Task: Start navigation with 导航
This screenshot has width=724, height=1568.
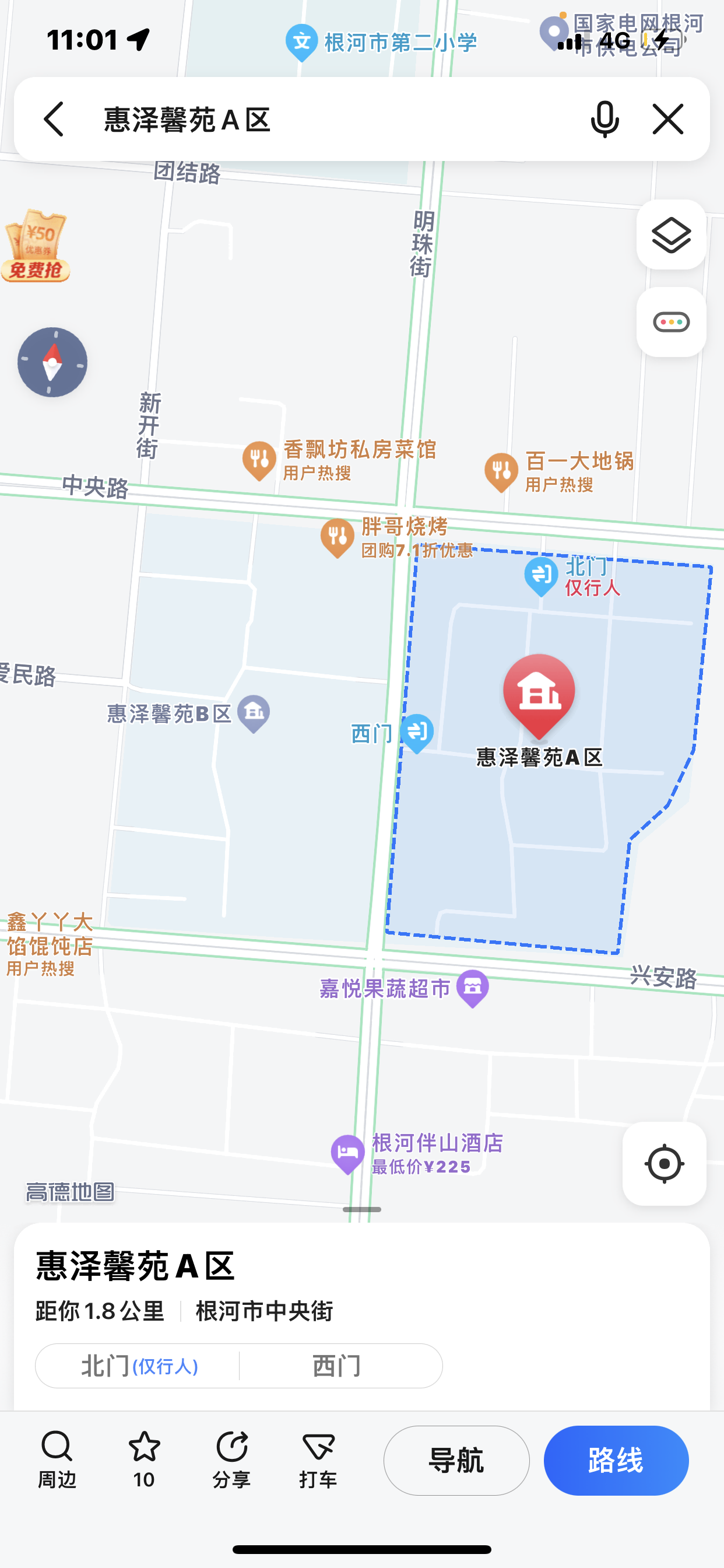Action: tap(456, 1460)
